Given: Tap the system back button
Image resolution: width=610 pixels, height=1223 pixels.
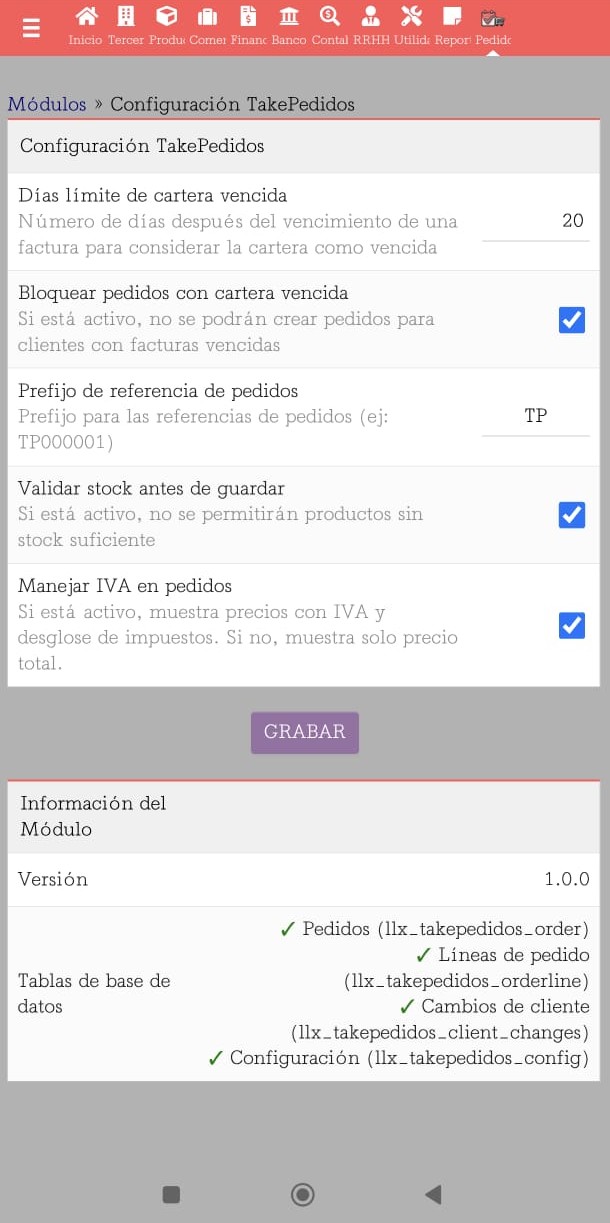Looking at the screenshot, I should click(x=432, y=1194).
